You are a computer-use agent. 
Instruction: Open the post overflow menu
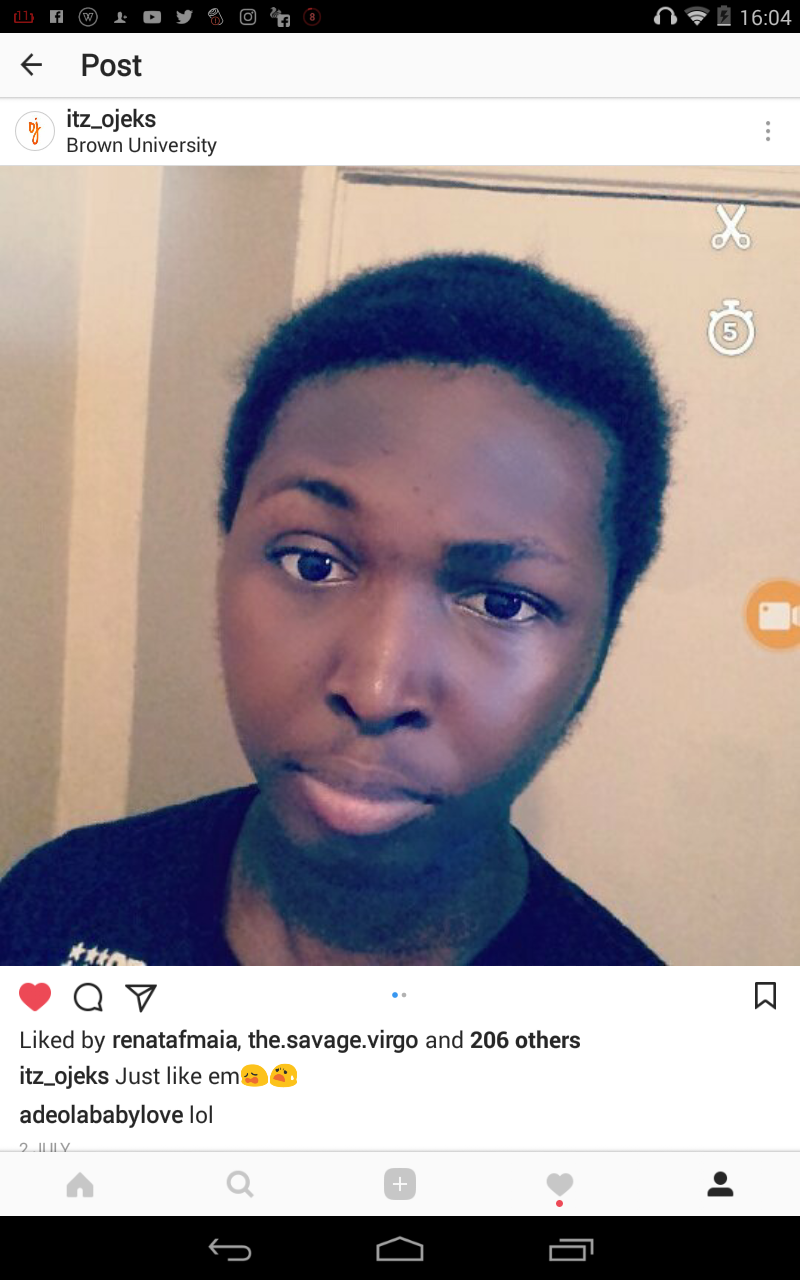[x=767, y=131]
